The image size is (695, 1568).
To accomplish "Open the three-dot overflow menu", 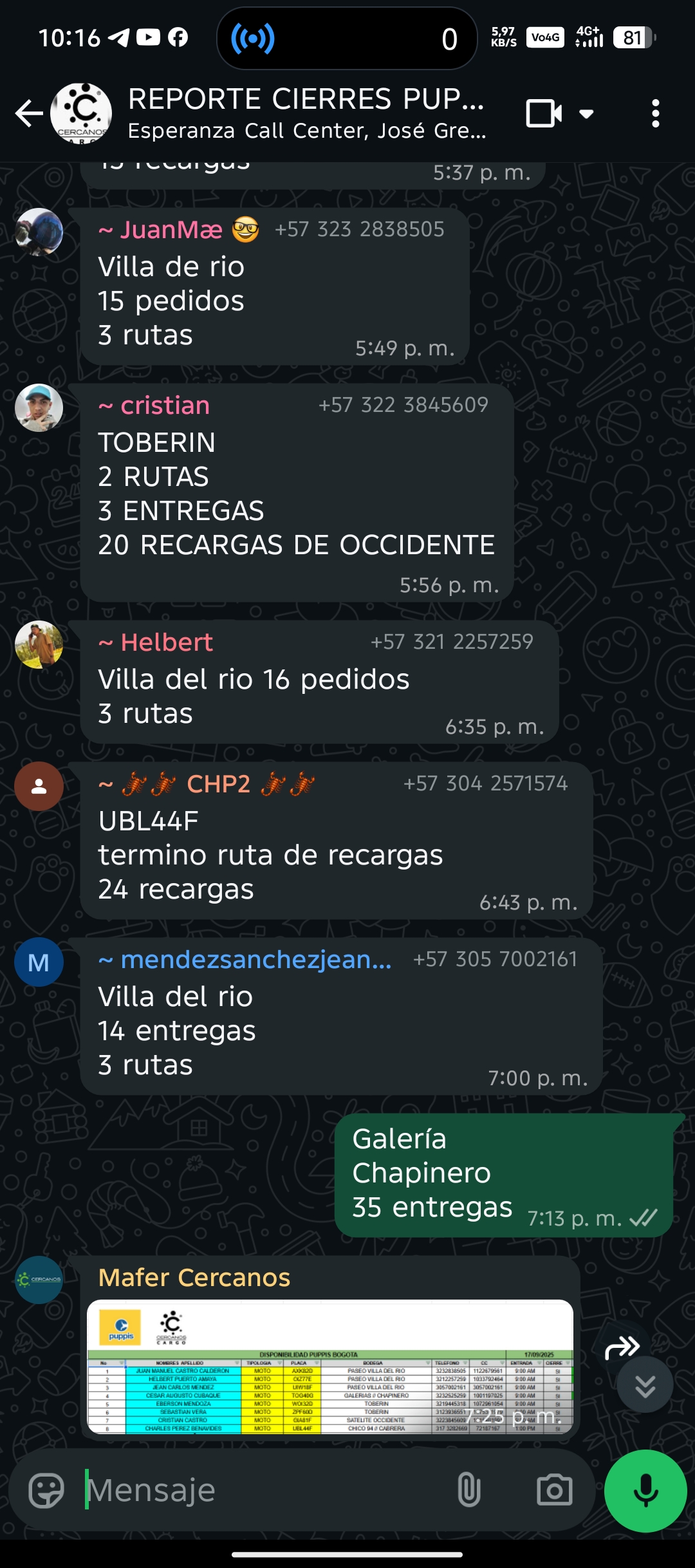I will [655, 114].
